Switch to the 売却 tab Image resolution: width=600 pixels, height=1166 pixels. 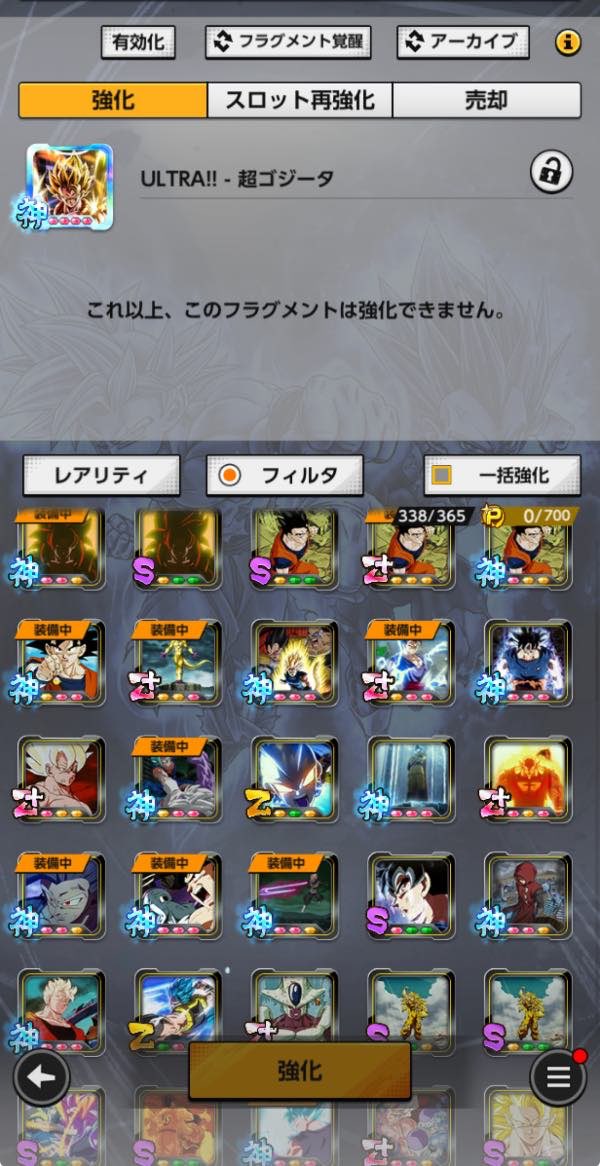click(486, 101)
